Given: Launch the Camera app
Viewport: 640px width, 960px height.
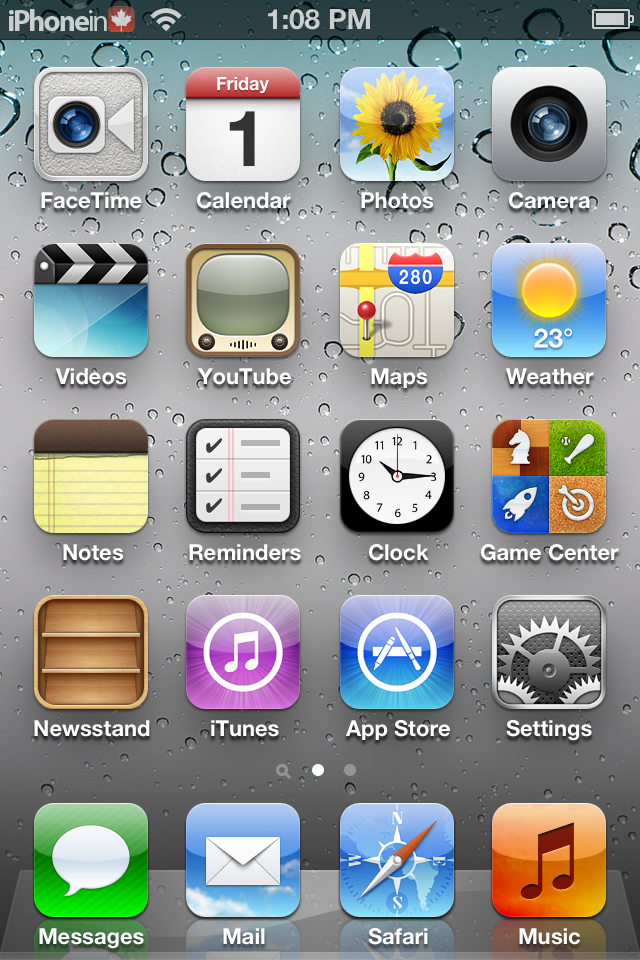Looking at the screenshot, I should [549, 124].
